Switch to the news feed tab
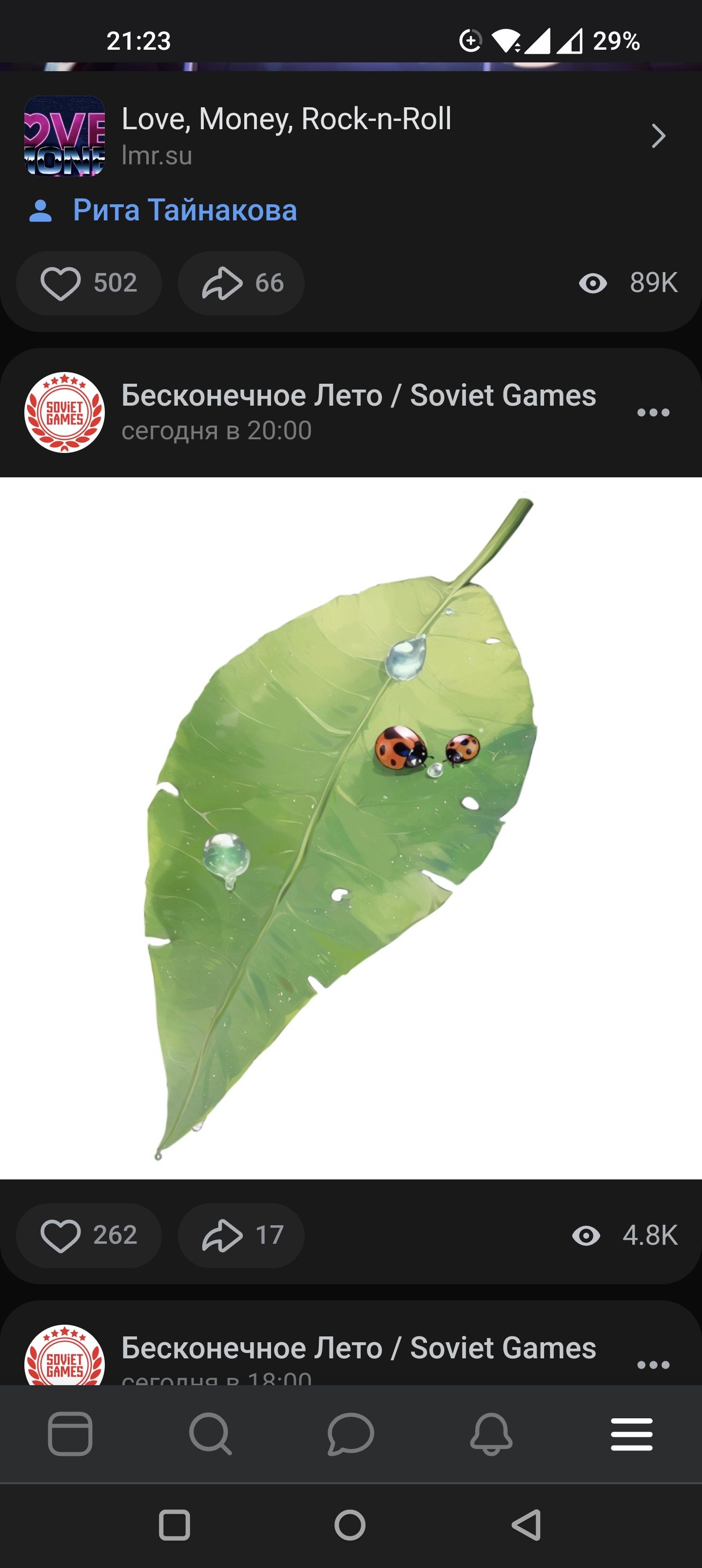The height and width of the screenshot is (1568, 702). click(70, 1434)
